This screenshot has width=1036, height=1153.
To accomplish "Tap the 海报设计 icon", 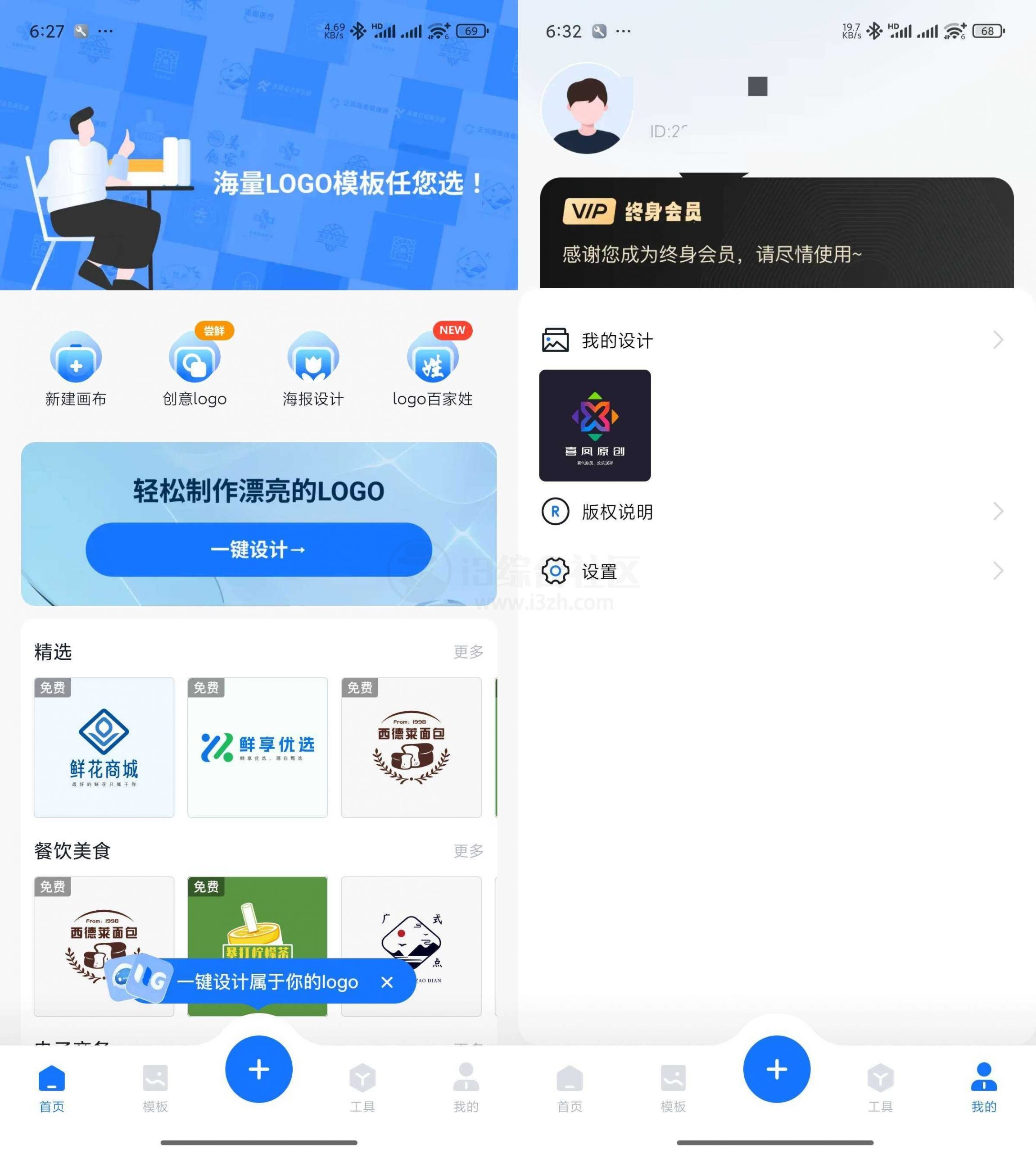I will click(x=315, y=359).
